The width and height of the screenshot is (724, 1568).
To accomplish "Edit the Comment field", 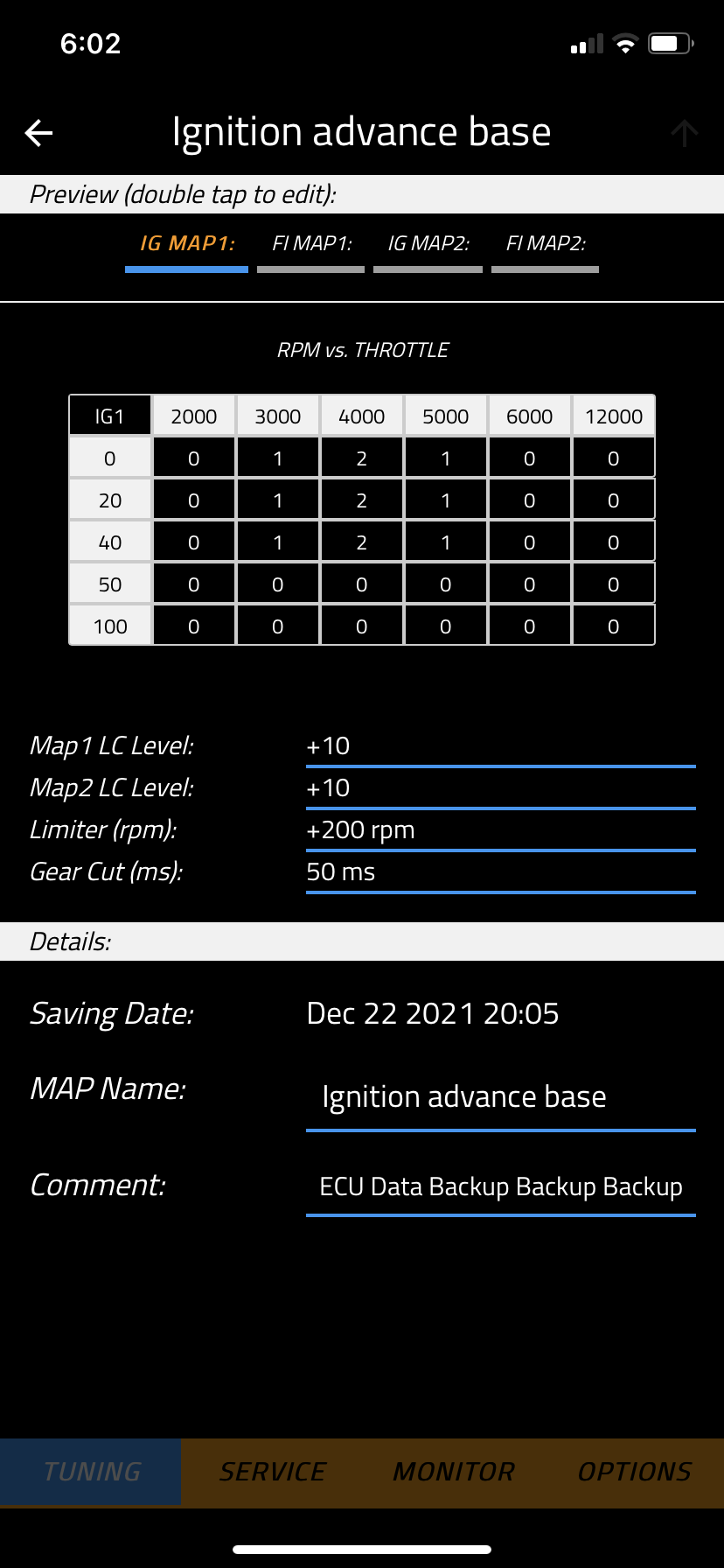I will tap(500, 1186).
